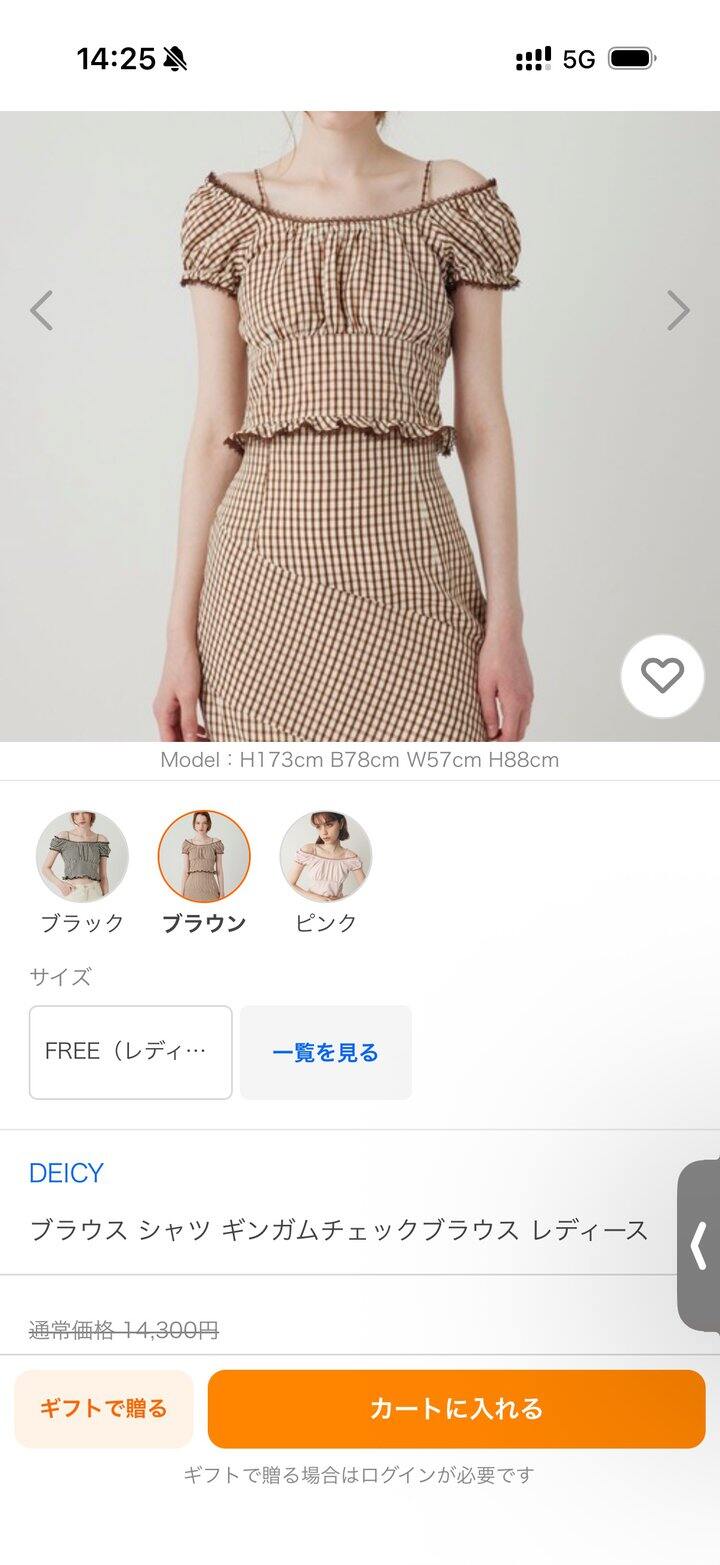Select the ブラック color option

click(82, 857)
